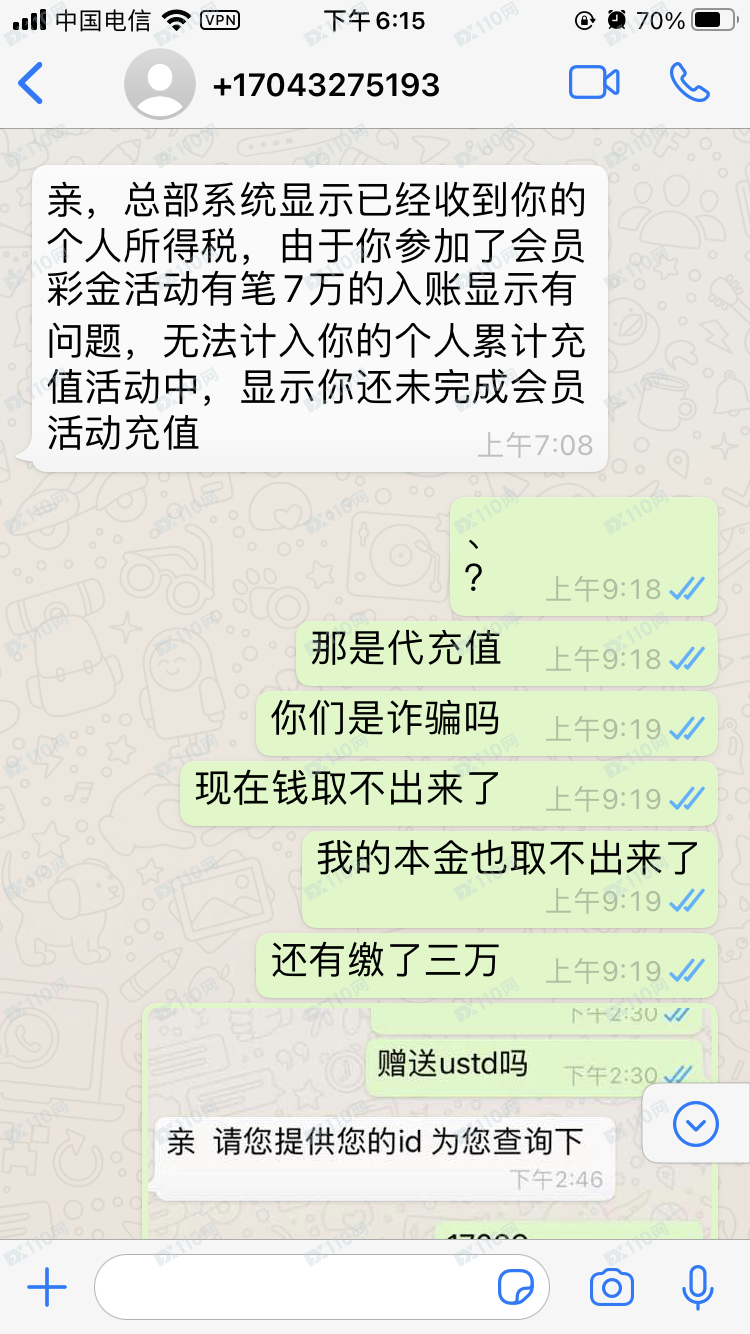This screenshot has height=1334, width=750.
Task: Start a video call with this contact
Action: point(594,84)
